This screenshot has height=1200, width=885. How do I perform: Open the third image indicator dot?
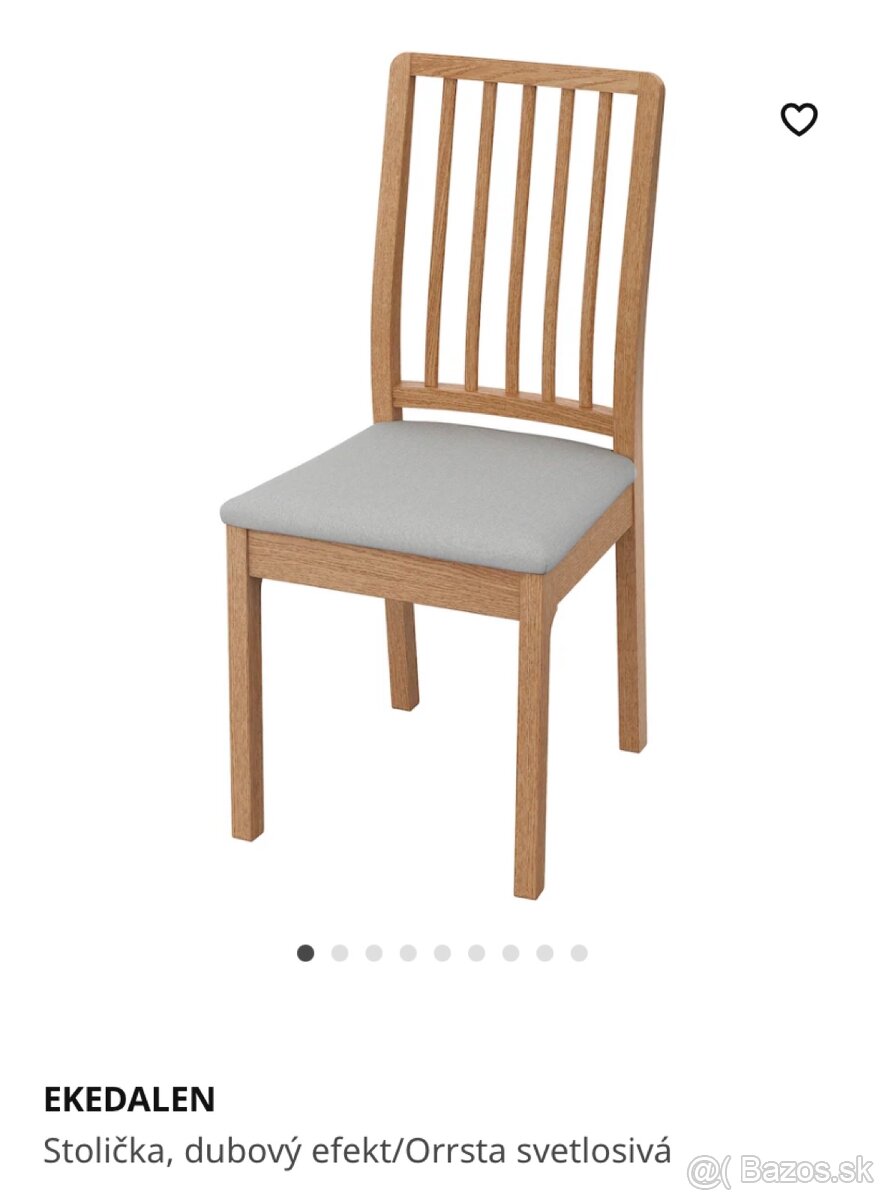[x=373, y=953]
